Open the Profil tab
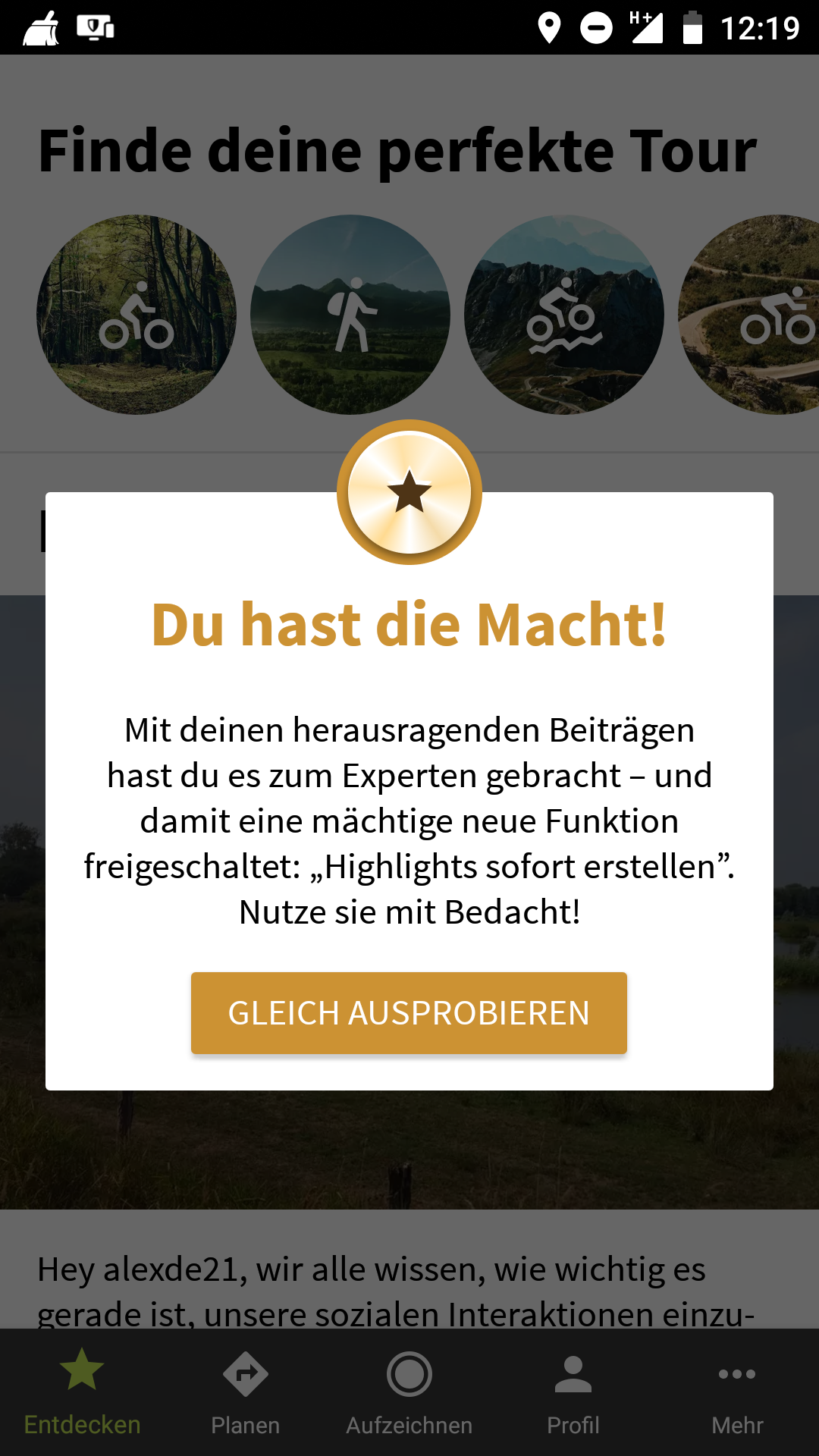This screenshot has width=819, height=1456. (x=573, y=1392)
